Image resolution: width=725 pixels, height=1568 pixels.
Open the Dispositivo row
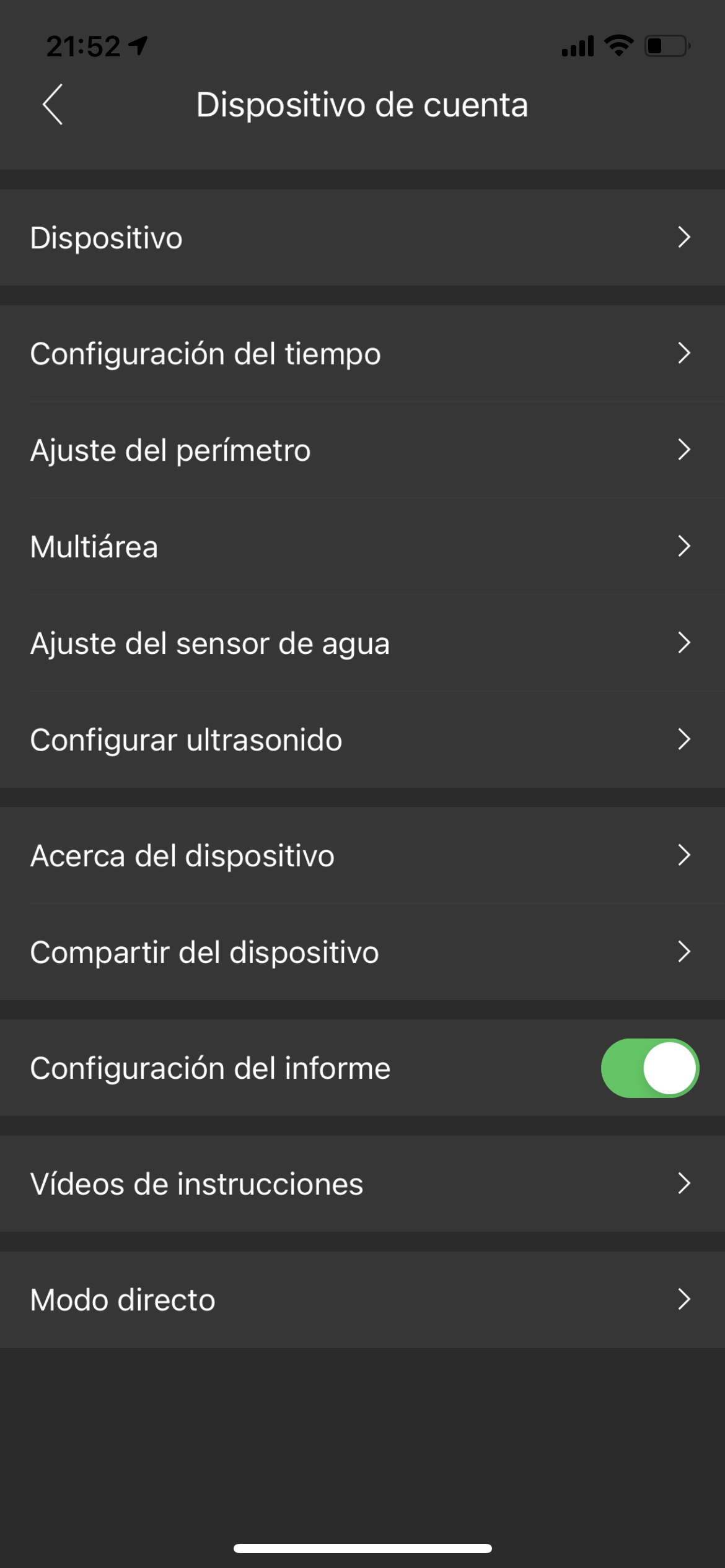click(x=362, y=237)
